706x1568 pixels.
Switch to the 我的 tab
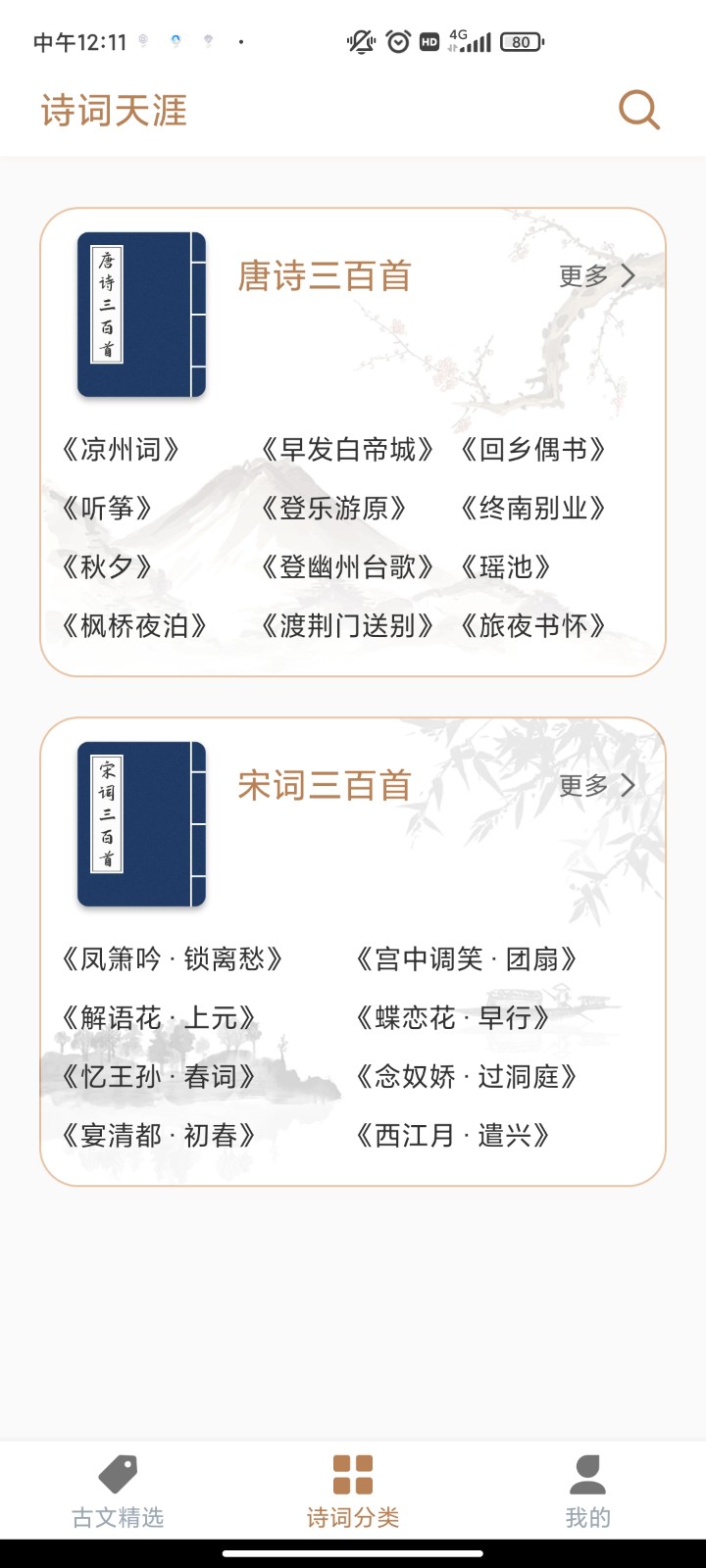click(587, 1493)
